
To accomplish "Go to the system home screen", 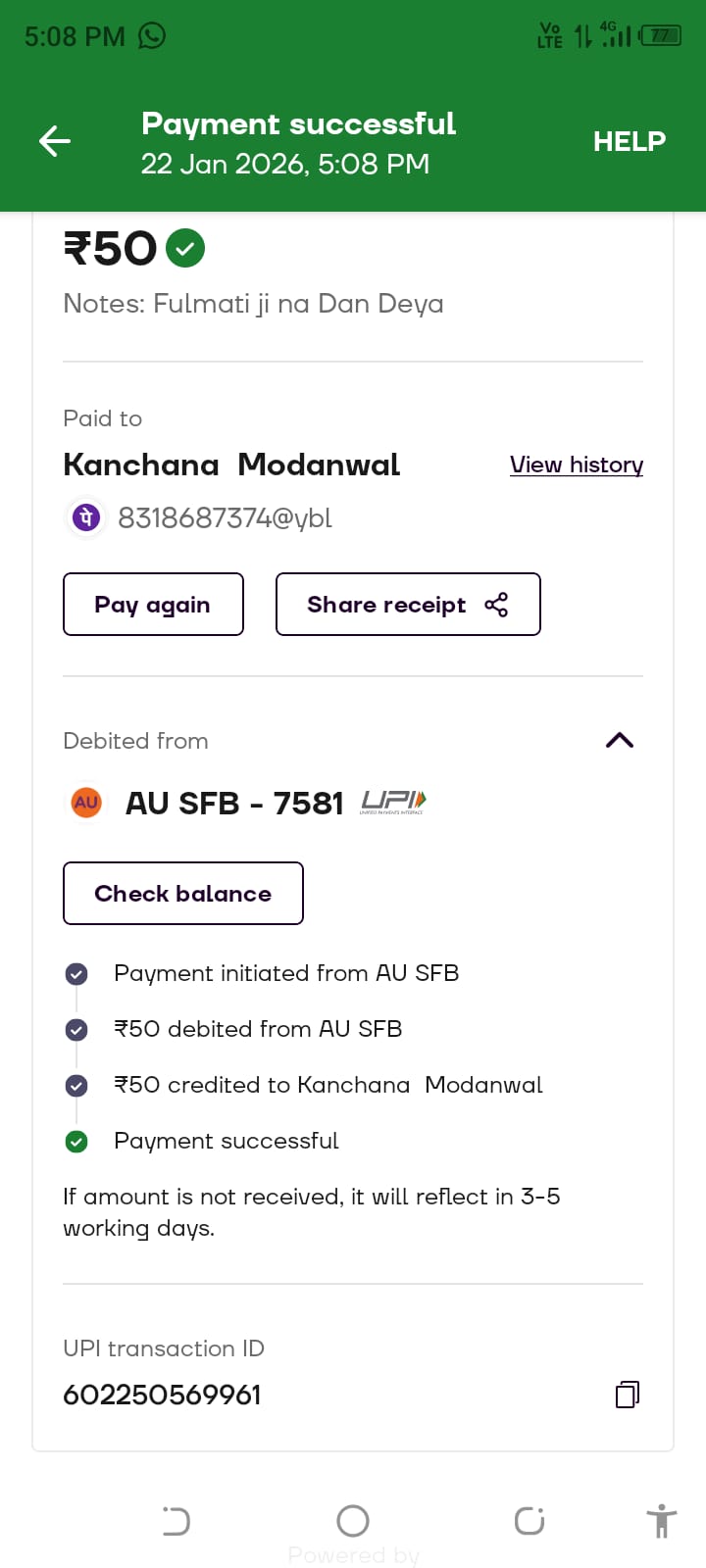I will tap(353, 1521).
